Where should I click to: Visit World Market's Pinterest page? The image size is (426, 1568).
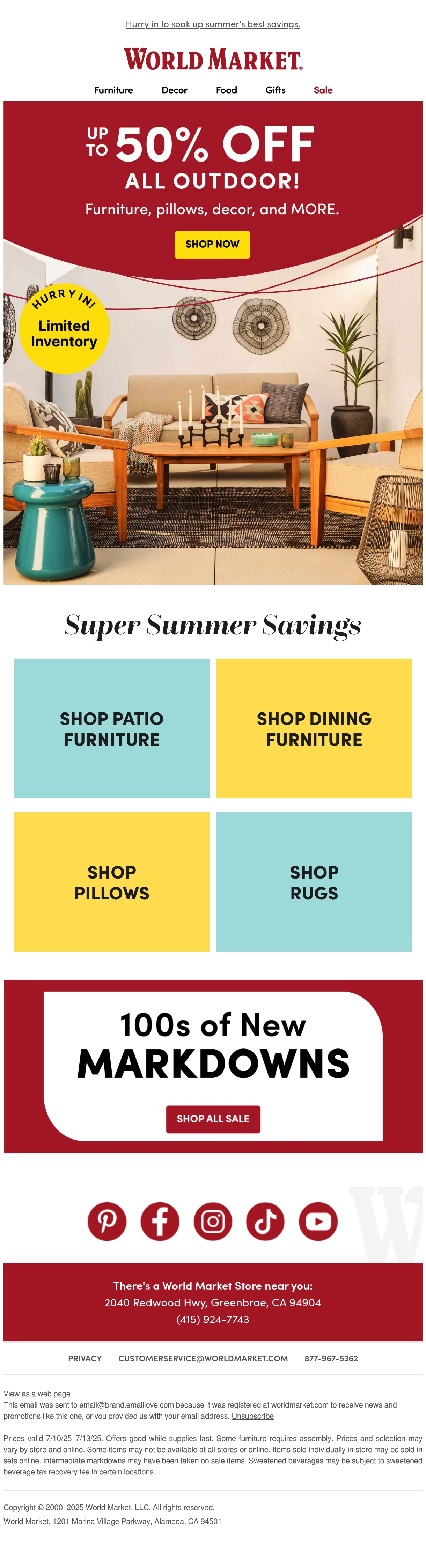pos(106,1221)
